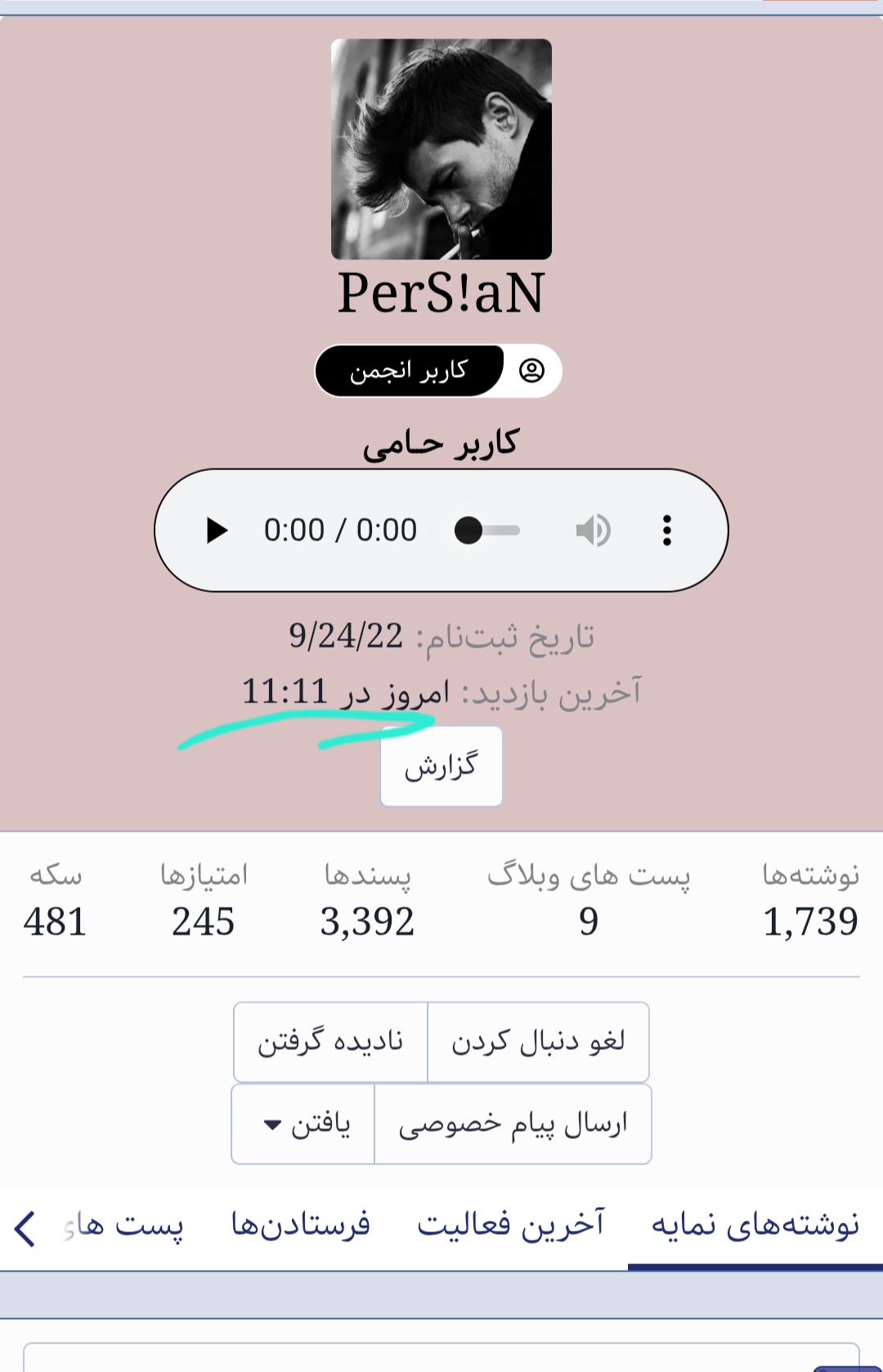Ignore this user with نادیده گرفتن

click(330, 1042)
